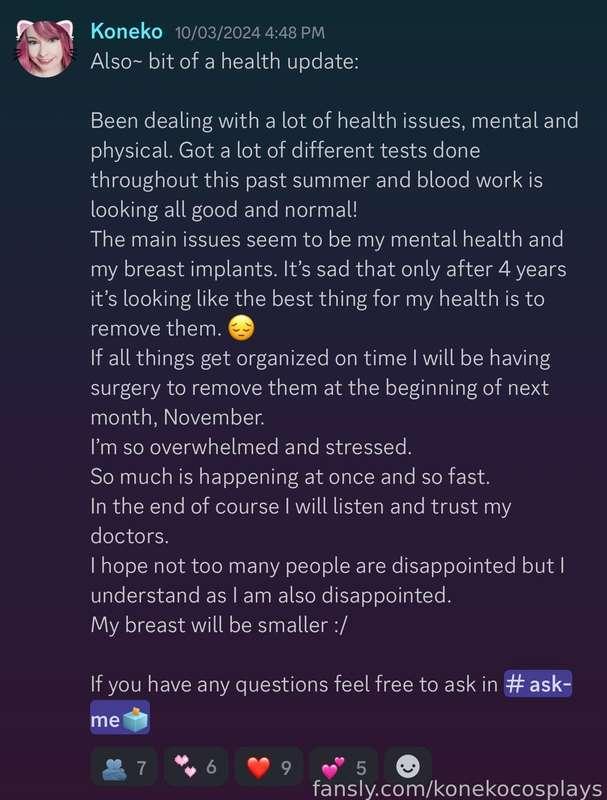Add the hugging people reaction with 7

[124, 768]
